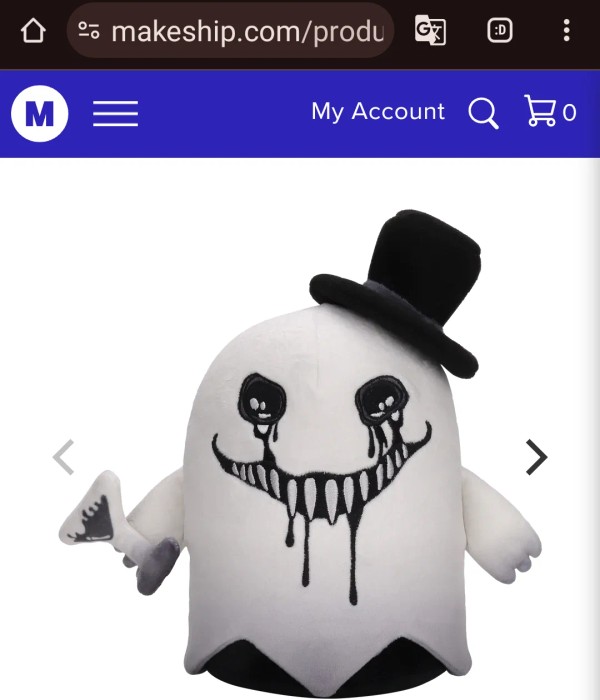Open the hamburger navigation menu
The height and width of the screenshot is (700, 600).
click(115, 113)
